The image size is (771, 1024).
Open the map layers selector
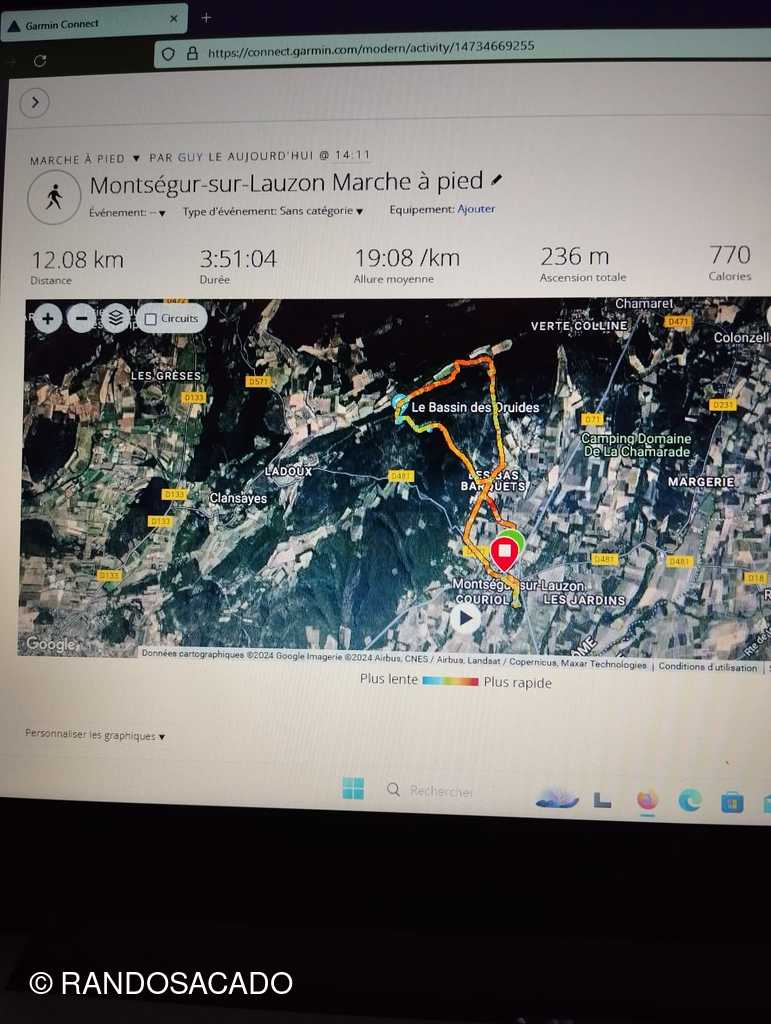coord(116,319)
